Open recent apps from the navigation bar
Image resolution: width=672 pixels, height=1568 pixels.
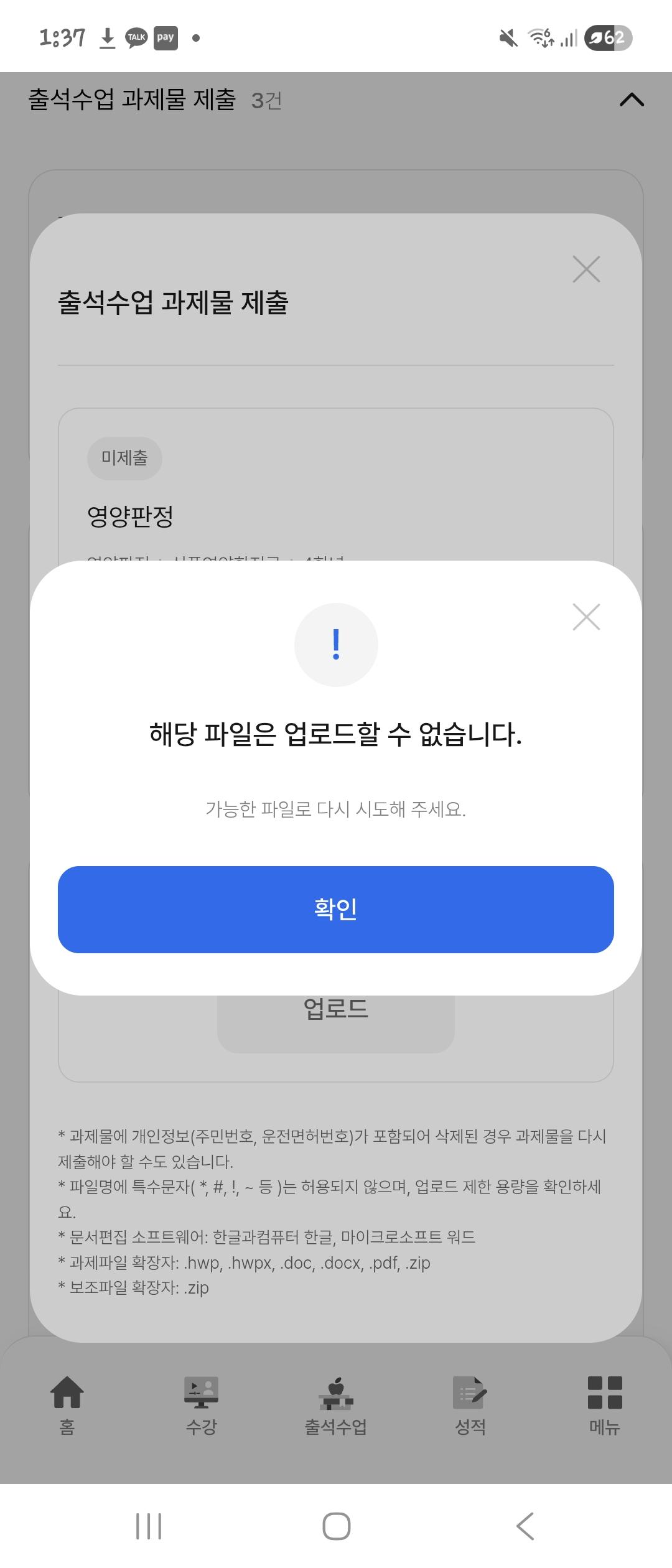[x=149, y=1526]
